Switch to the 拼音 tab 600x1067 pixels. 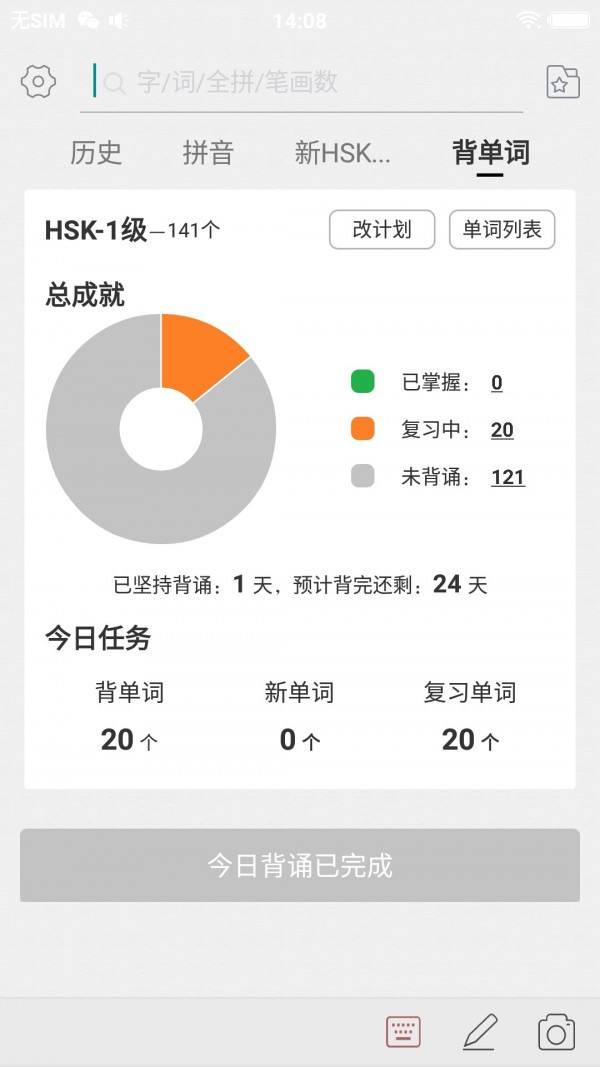pyautogui.click(x=208, y=153)
